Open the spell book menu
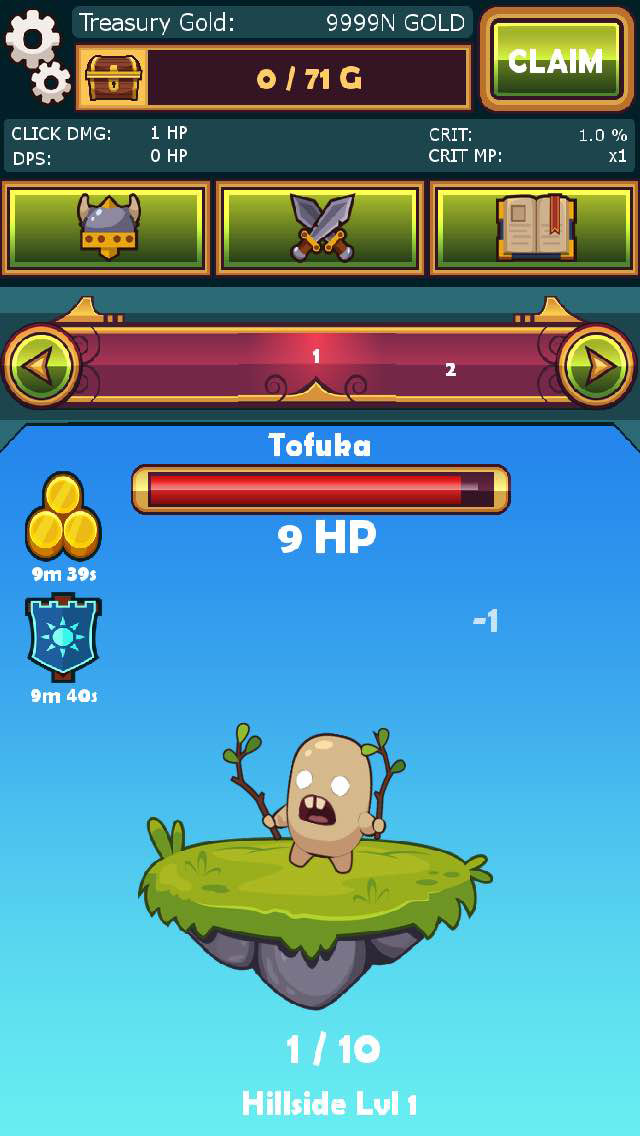The width and height of the screenshot is (640, 1136). pos(535,227)
